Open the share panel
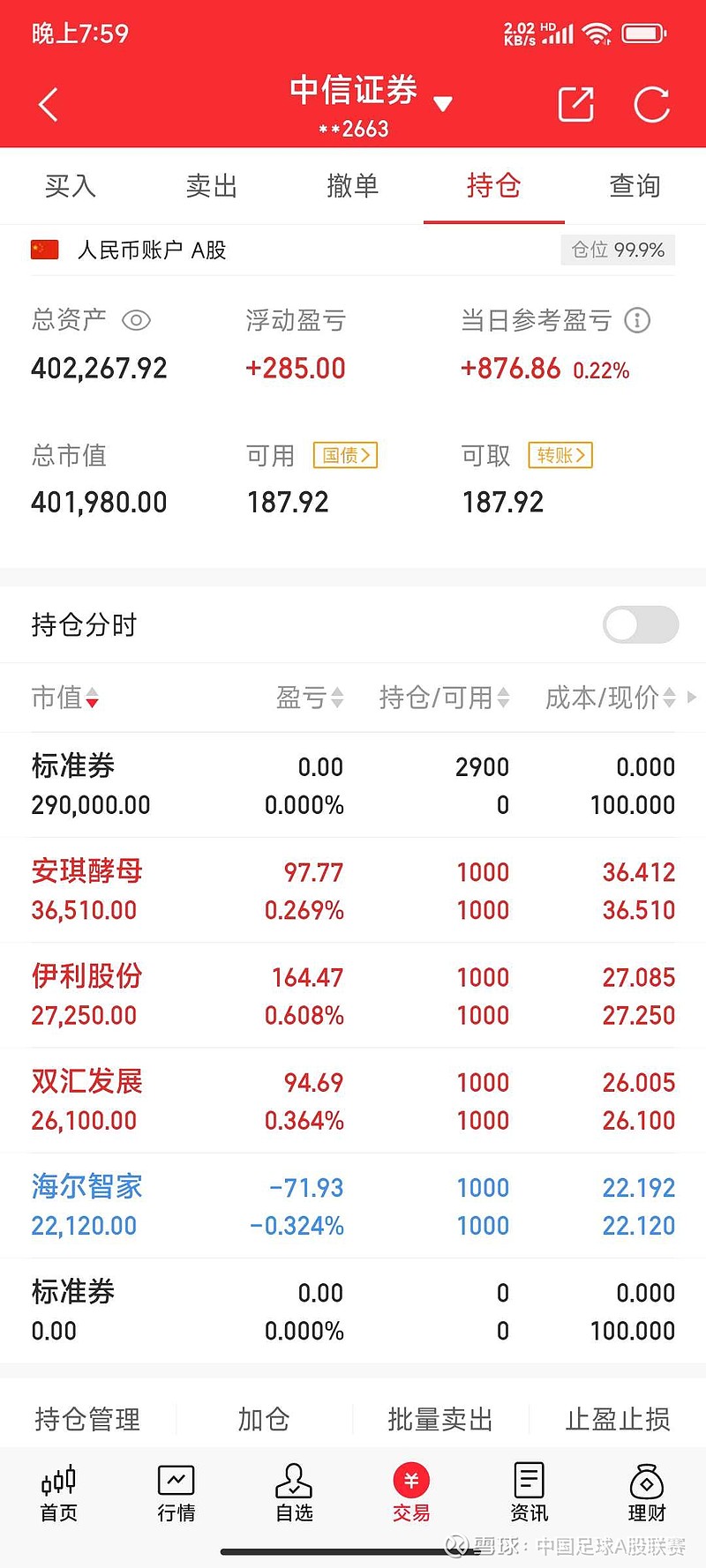Image resolution: width=706 pixels, height=1568 pixels. point(575,103)
